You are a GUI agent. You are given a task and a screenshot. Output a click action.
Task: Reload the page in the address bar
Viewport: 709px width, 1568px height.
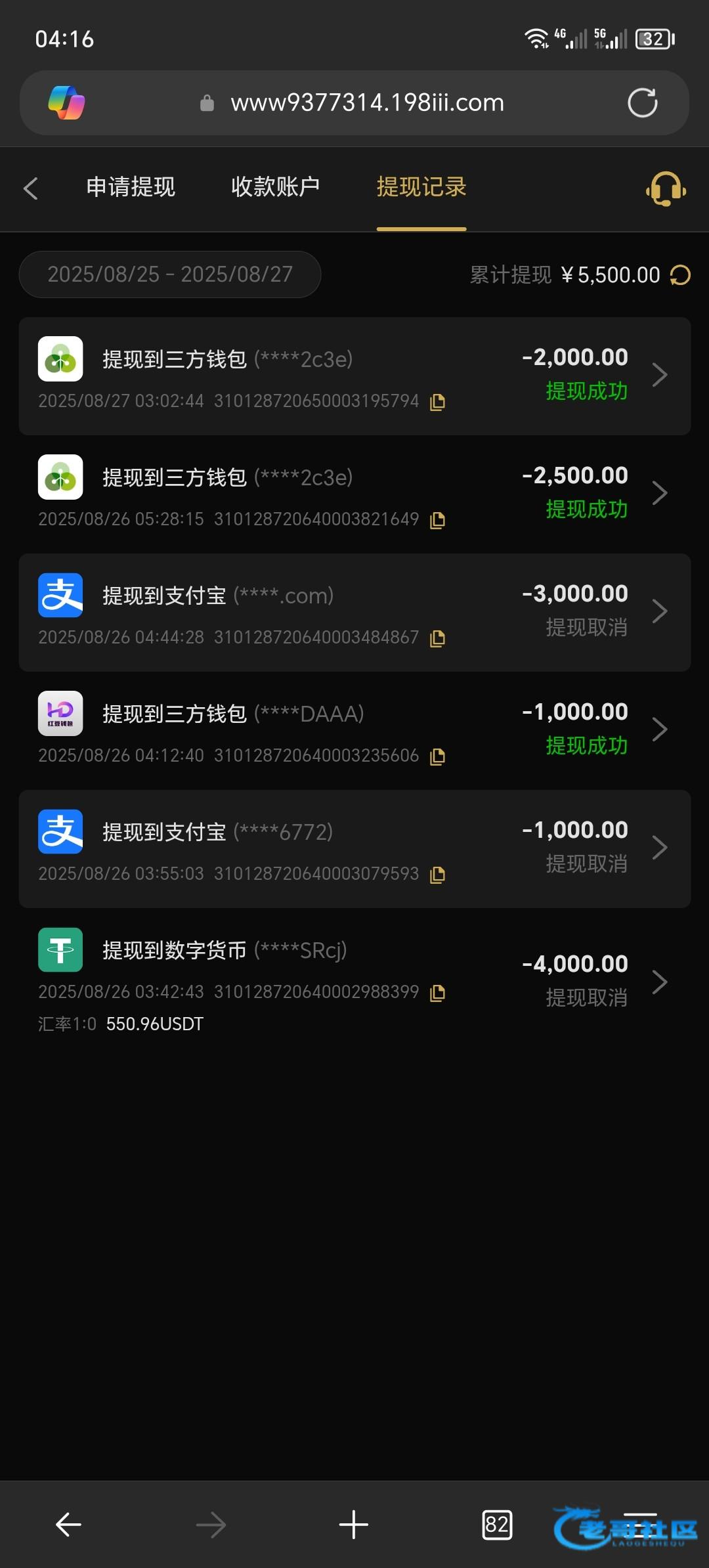tap(642, 103)
